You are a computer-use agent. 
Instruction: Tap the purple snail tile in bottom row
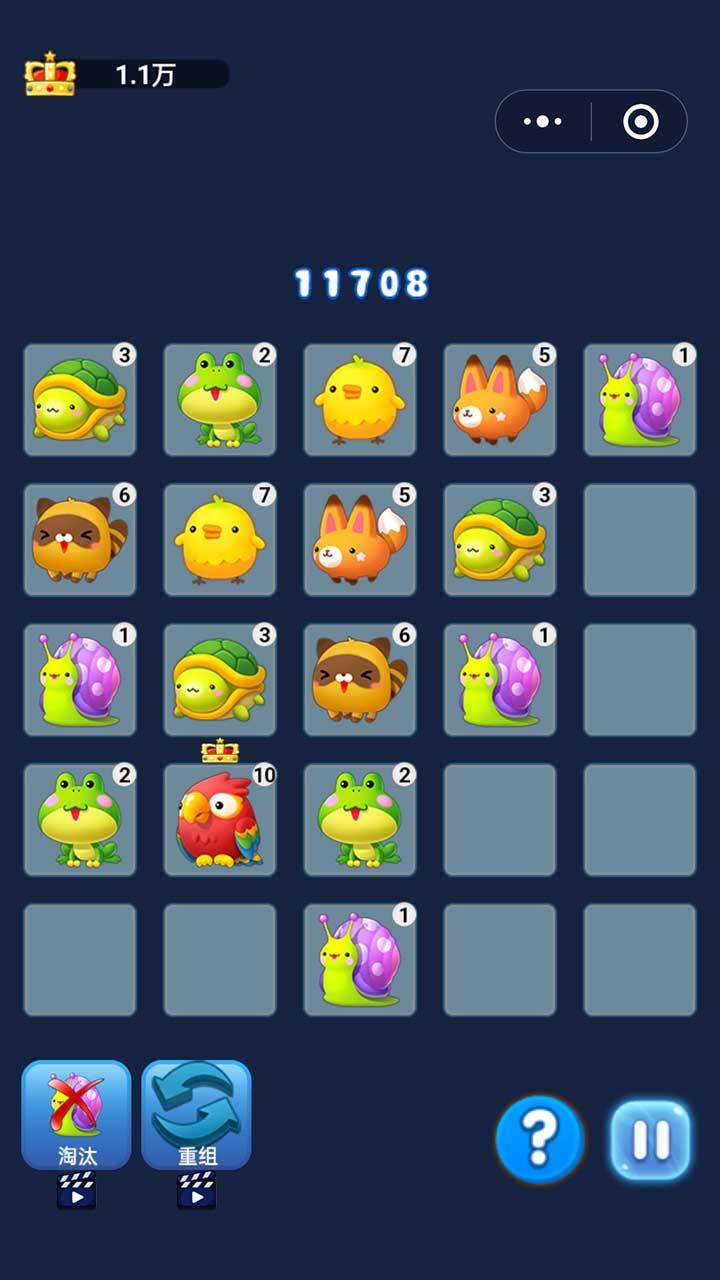(x=360, y=960)
